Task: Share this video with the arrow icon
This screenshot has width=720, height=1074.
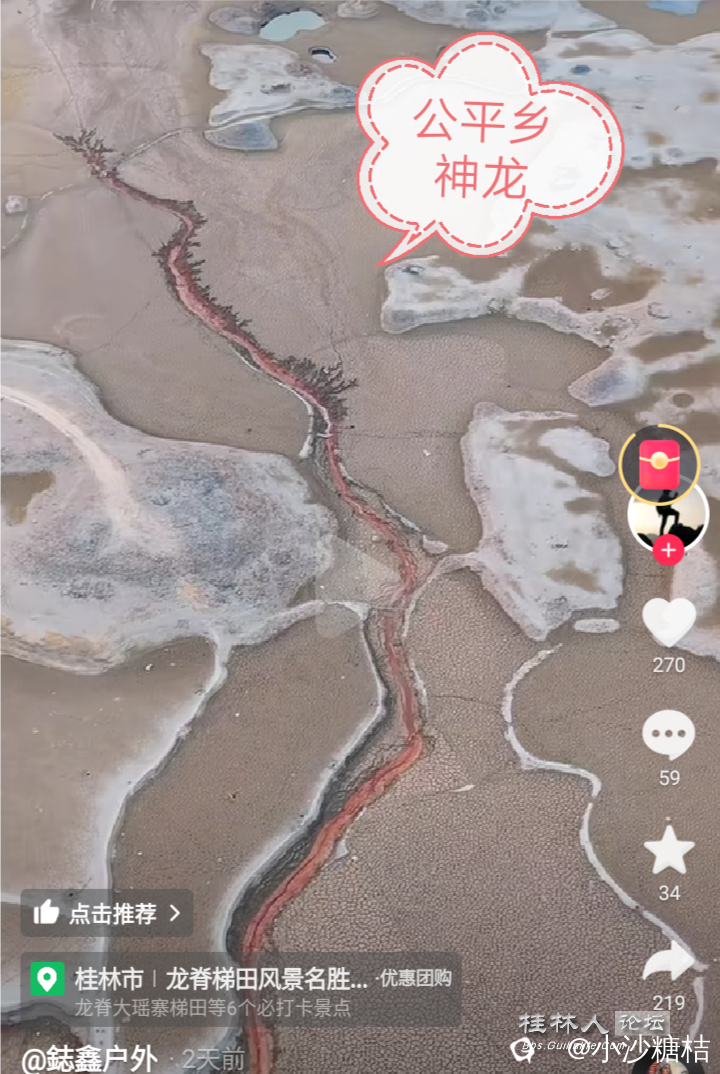Action: coord(668,962)
